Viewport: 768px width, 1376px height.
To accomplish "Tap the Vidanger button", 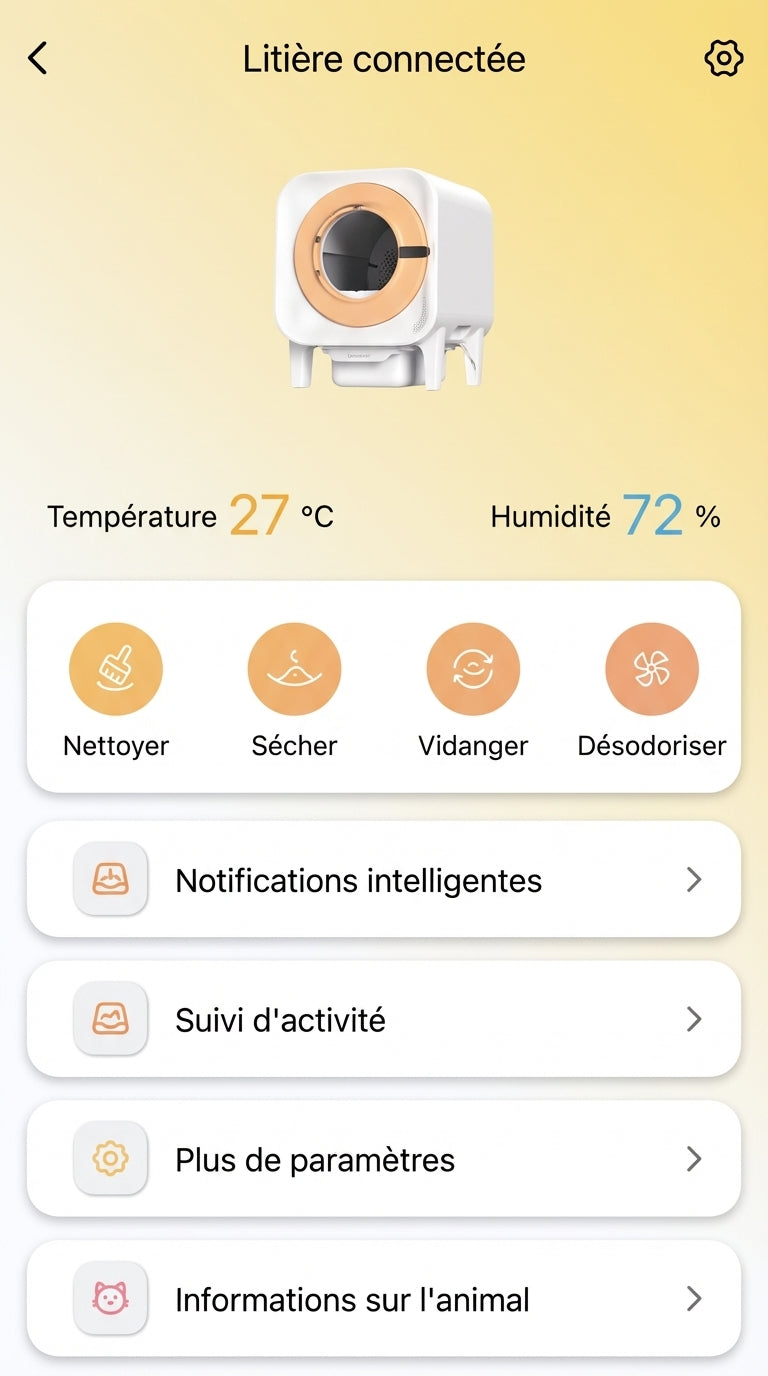I will (473, 670).
